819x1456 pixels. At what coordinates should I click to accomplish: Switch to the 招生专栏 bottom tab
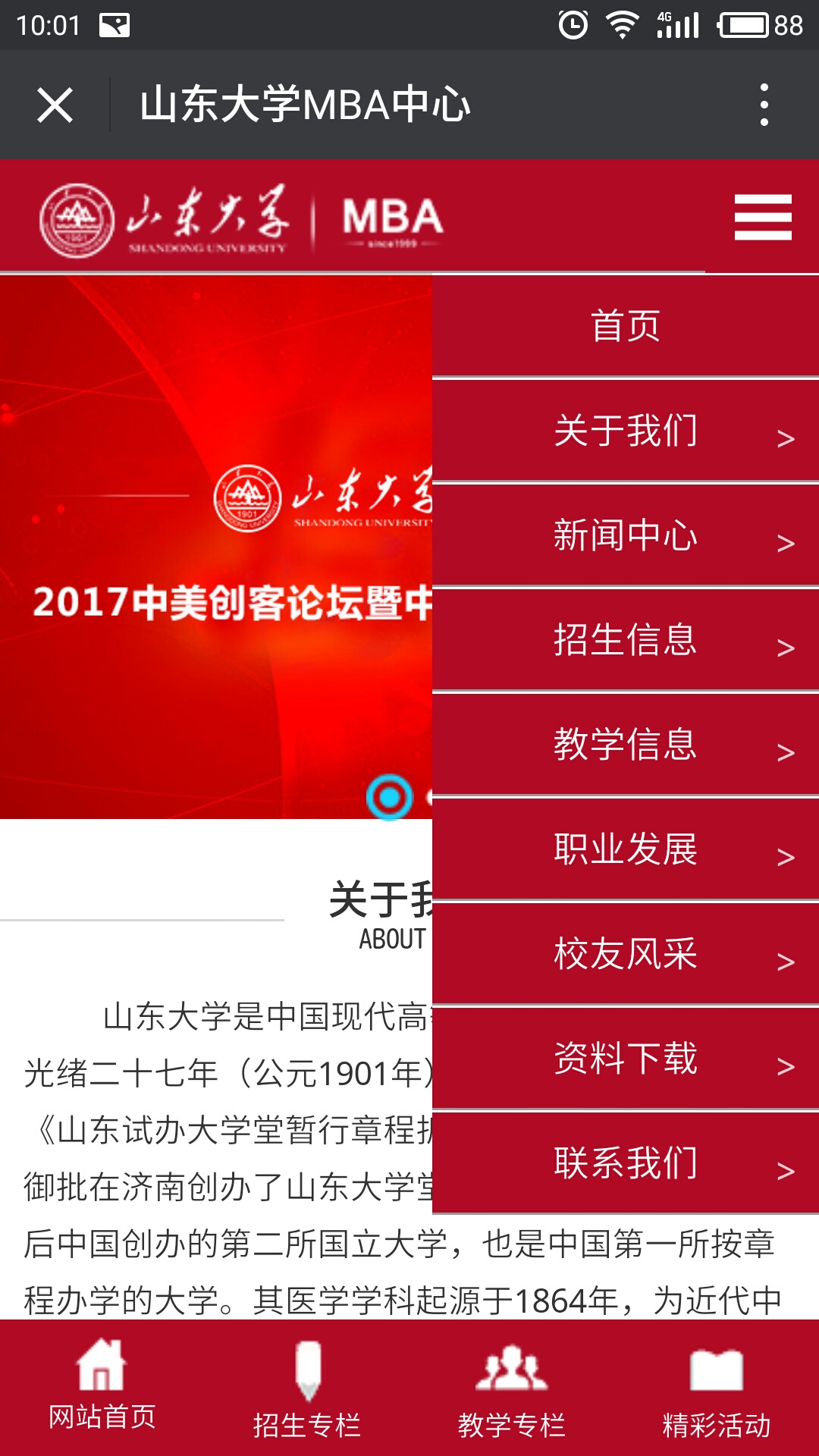pyautogui.click(x=307, y=1388)
